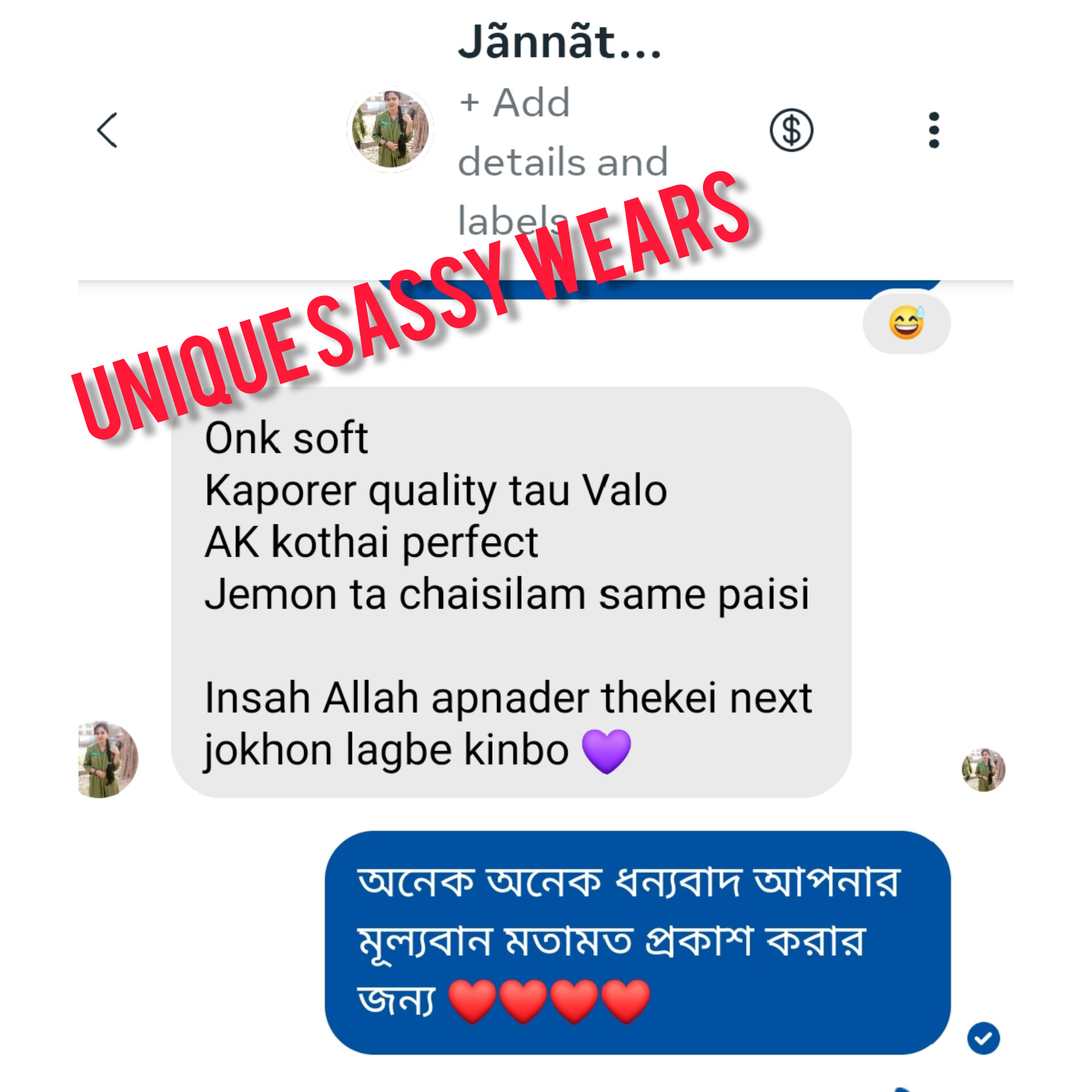Open Jãnnãt's profile picture in header

390,130
